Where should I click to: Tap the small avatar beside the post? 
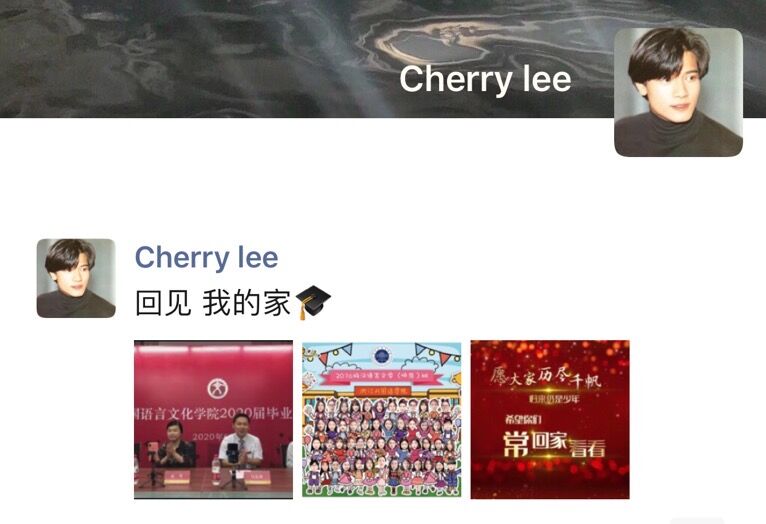click(76, 278)
